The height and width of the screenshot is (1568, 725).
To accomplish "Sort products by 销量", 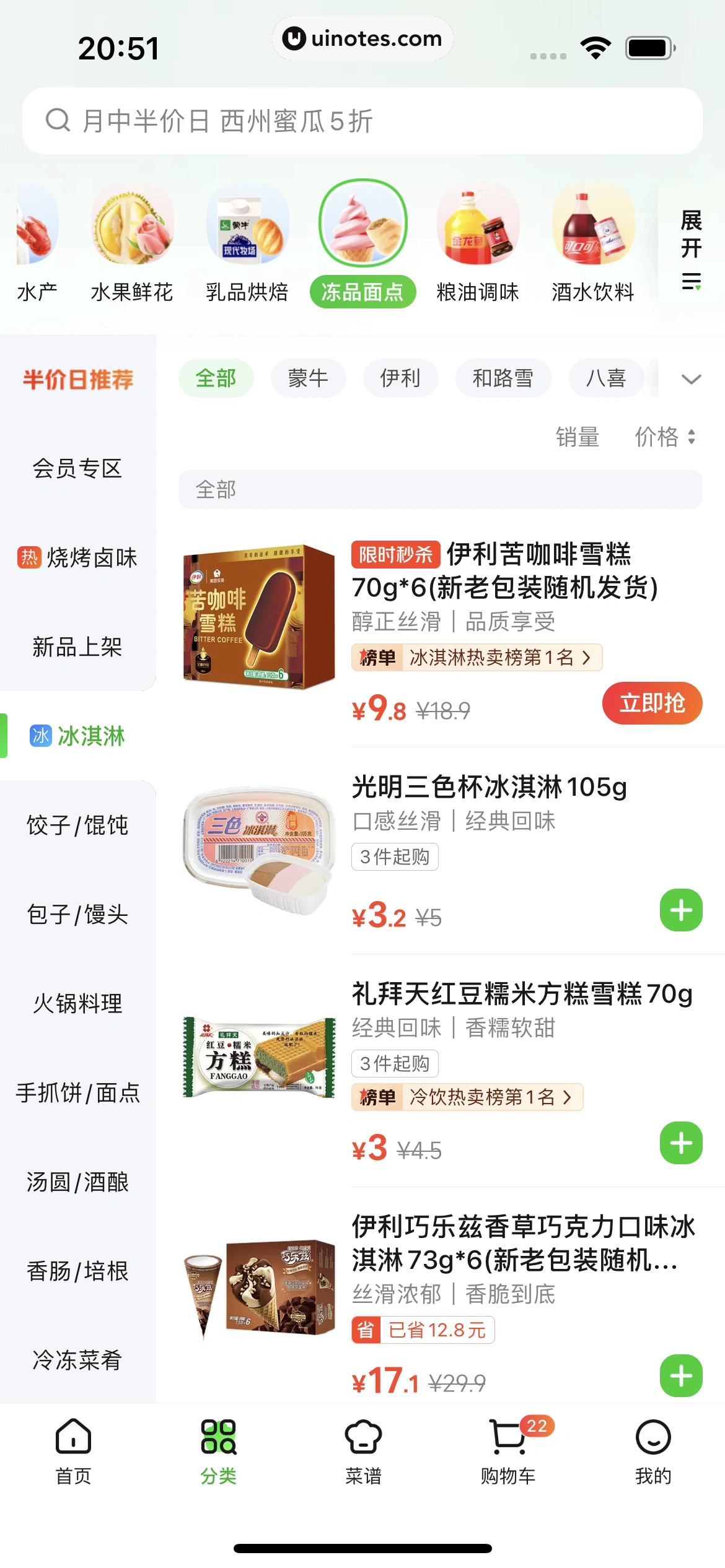I will 577,437.
